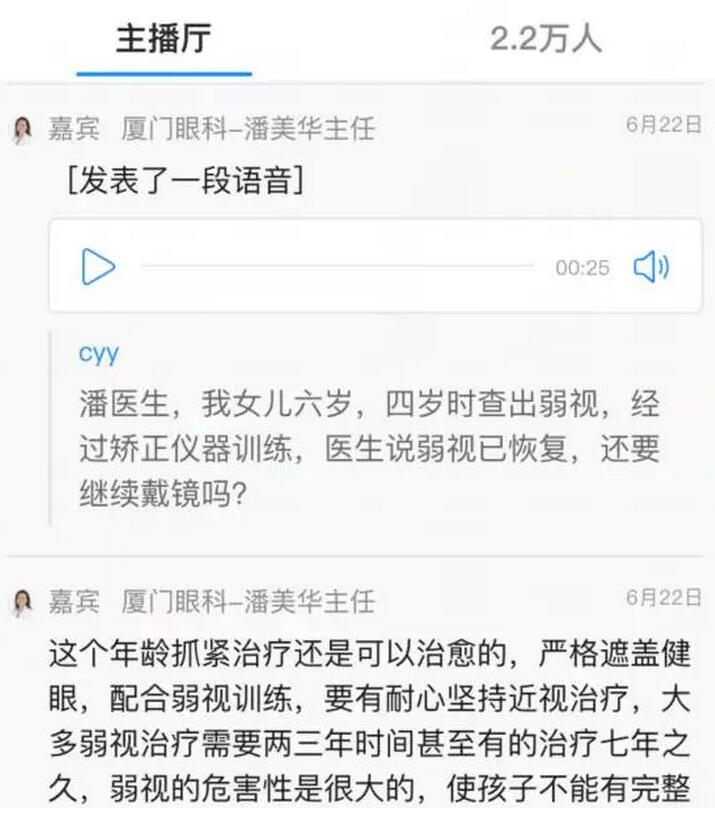Open 潘美华主任's avatar on the voice post
Image resolution: width=715 pixels, height=825 pixels.
pos(22,130)
